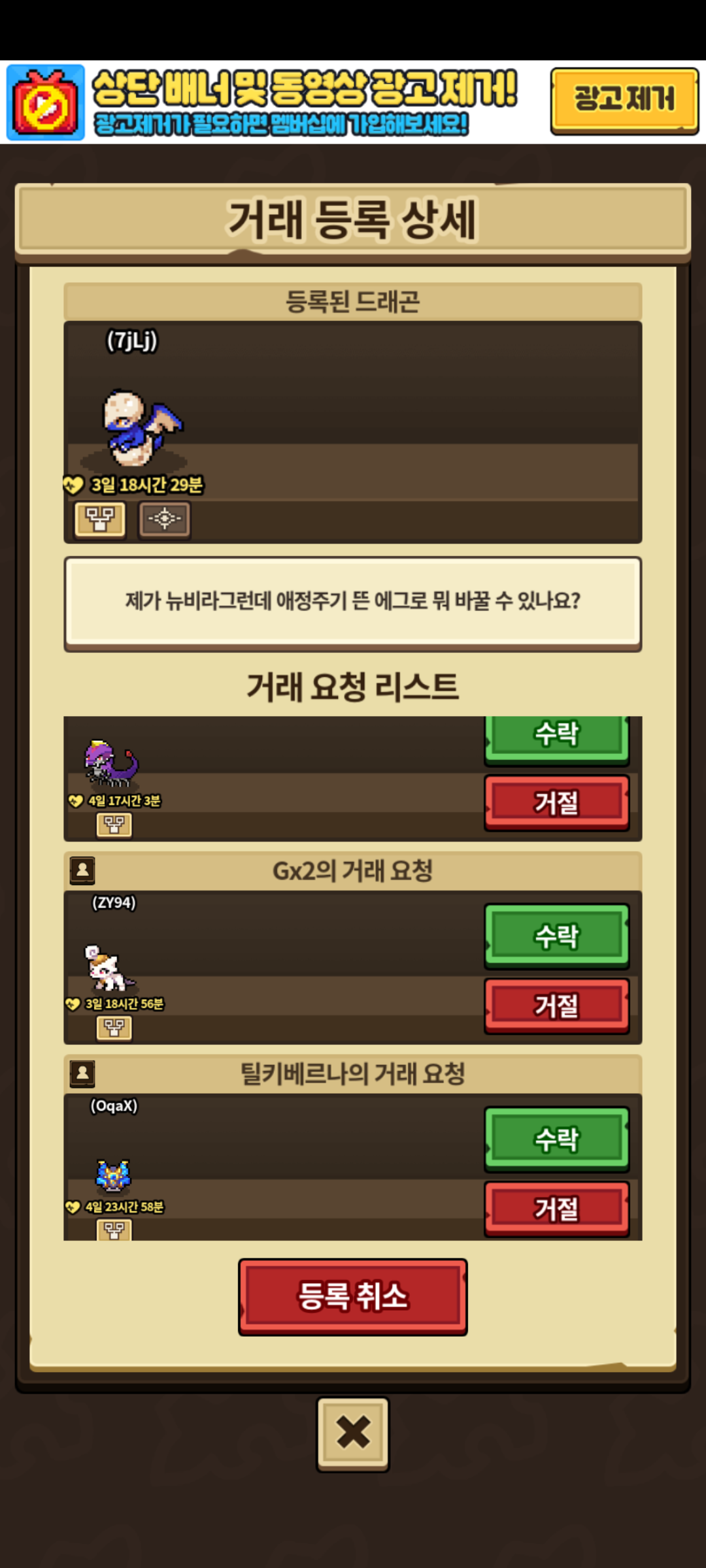
Task: Reject 틸키베르나's trade request
Action: (556, 1208)
